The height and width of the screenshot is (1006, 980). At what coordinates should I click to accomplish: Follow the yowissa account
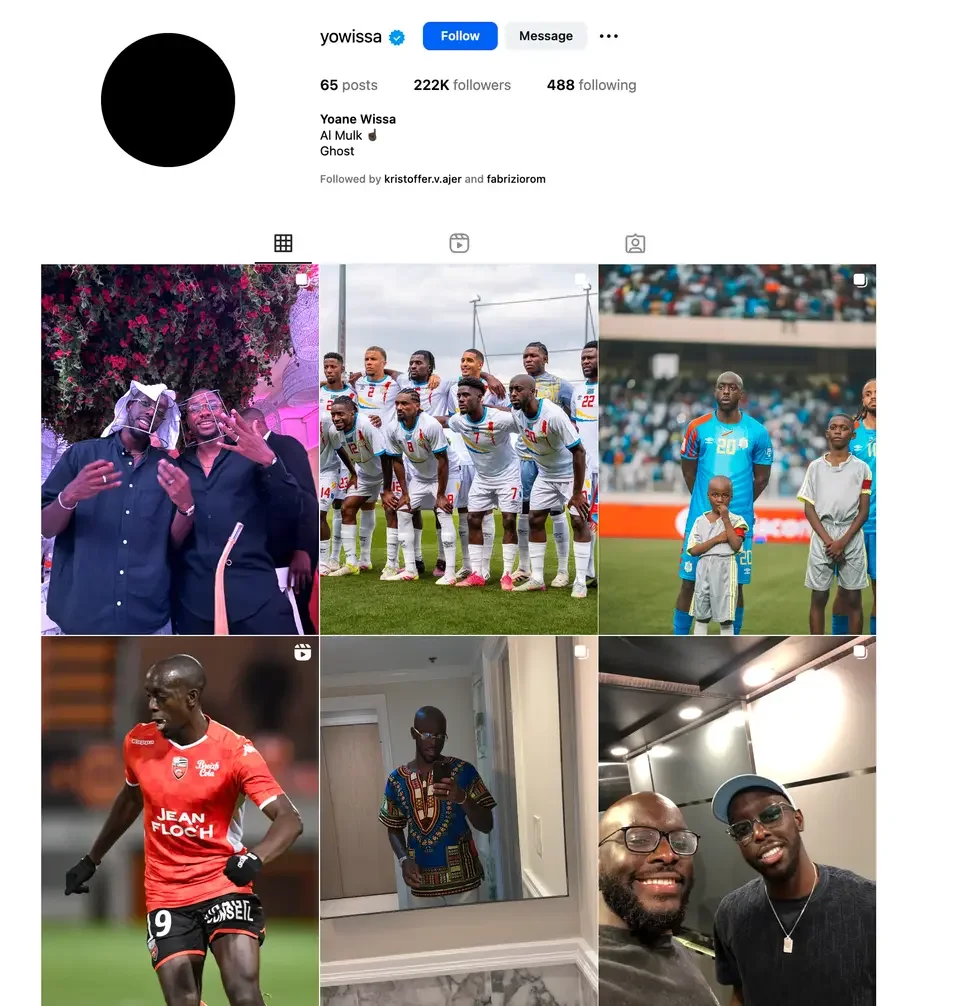pos(460,36)
